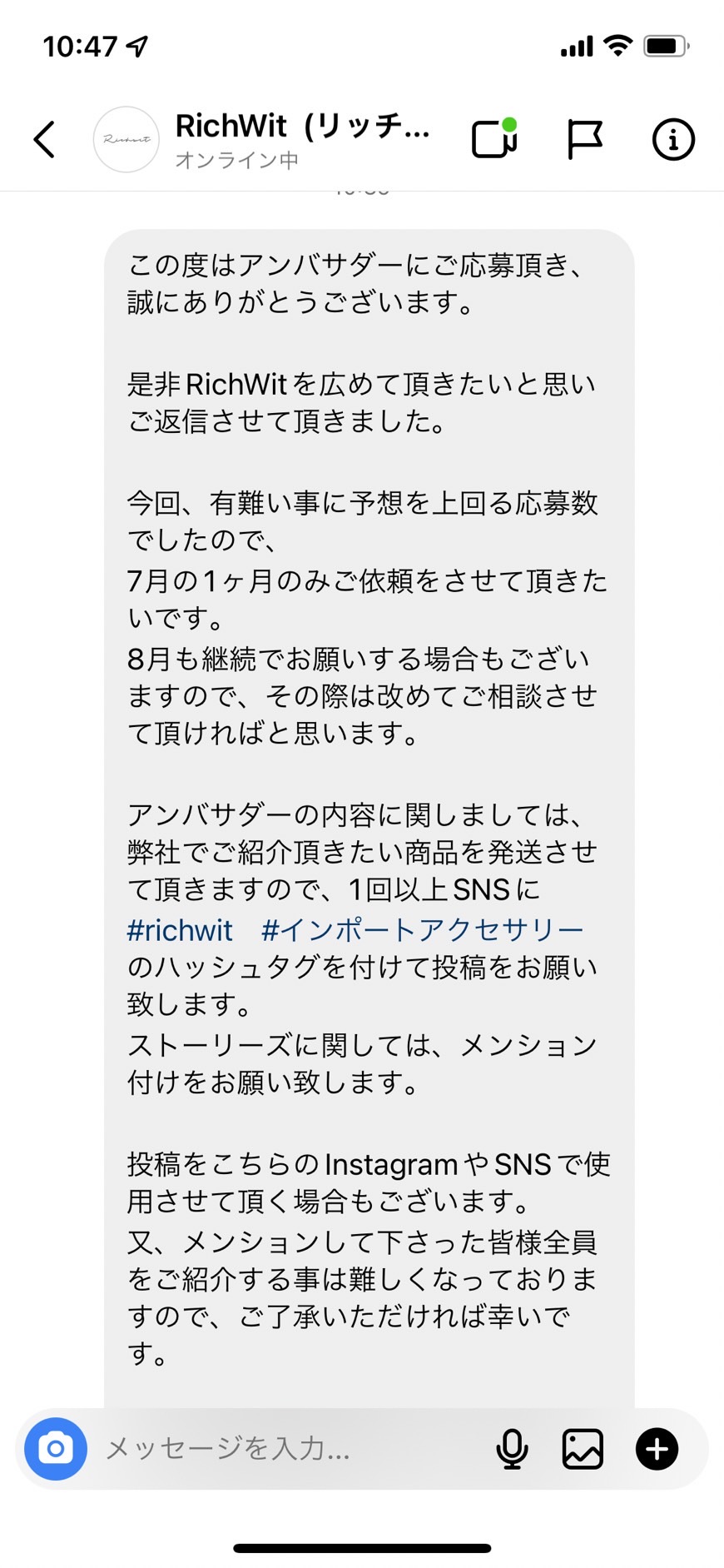
Task: Record a voice message with the mic
Action: click(x=512, y=1449)
